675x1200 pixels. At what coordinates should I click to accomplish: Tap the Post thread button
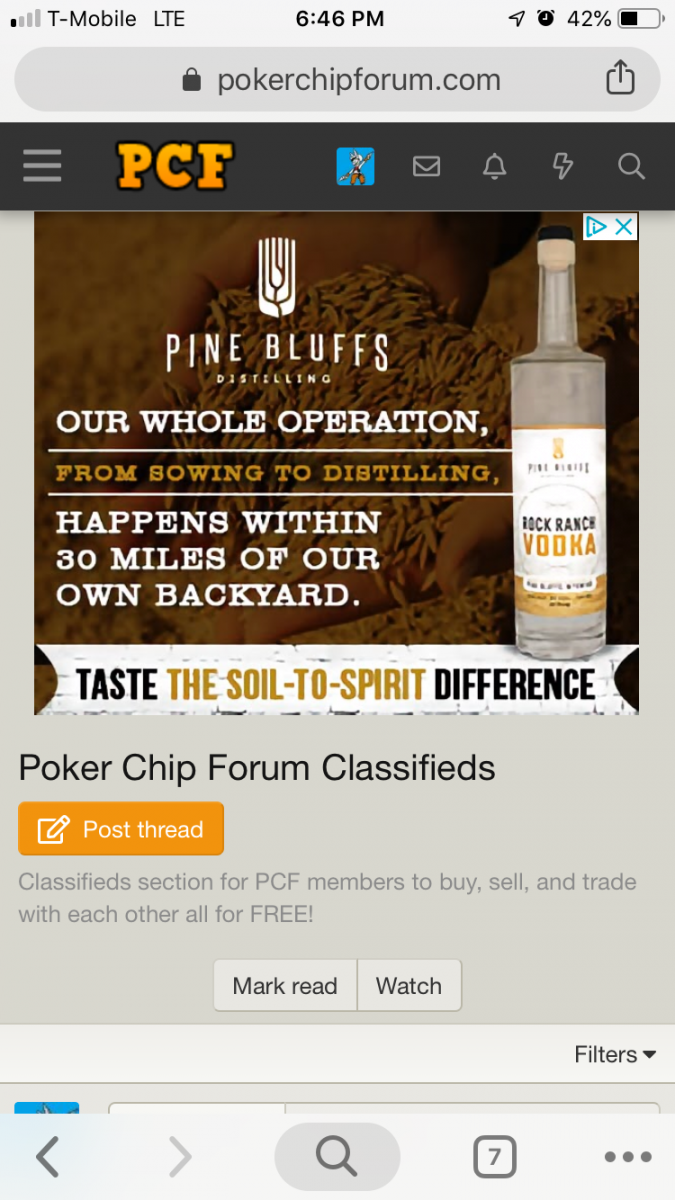pos(121,829)
